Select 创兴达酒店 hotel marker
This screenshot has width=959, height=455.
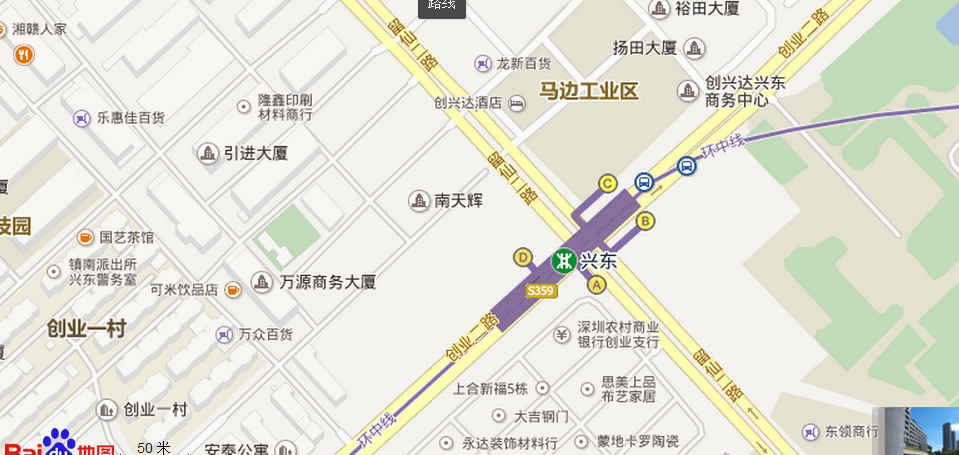517,103
